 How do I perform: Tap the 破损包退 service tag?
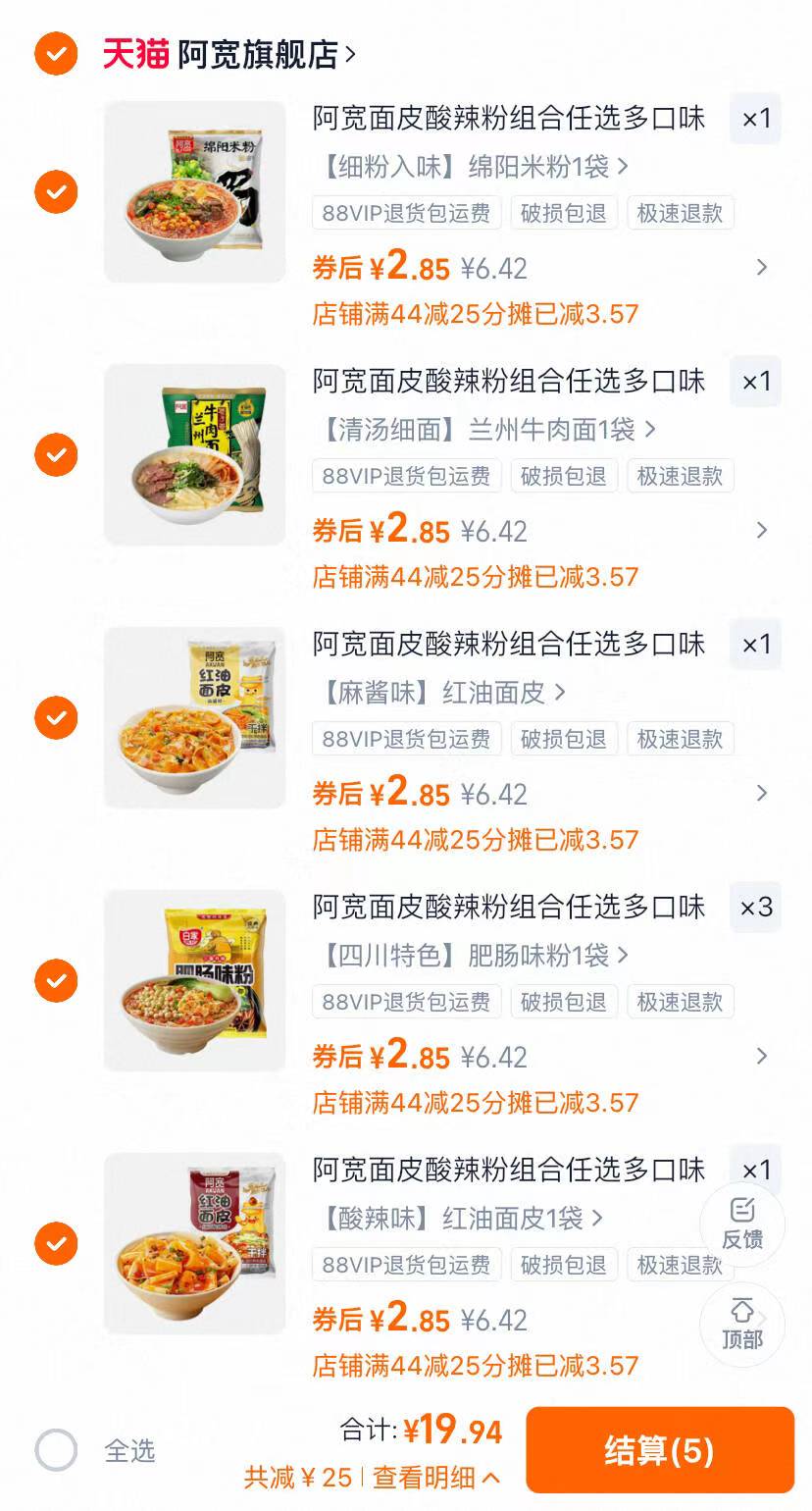(564, 213)
